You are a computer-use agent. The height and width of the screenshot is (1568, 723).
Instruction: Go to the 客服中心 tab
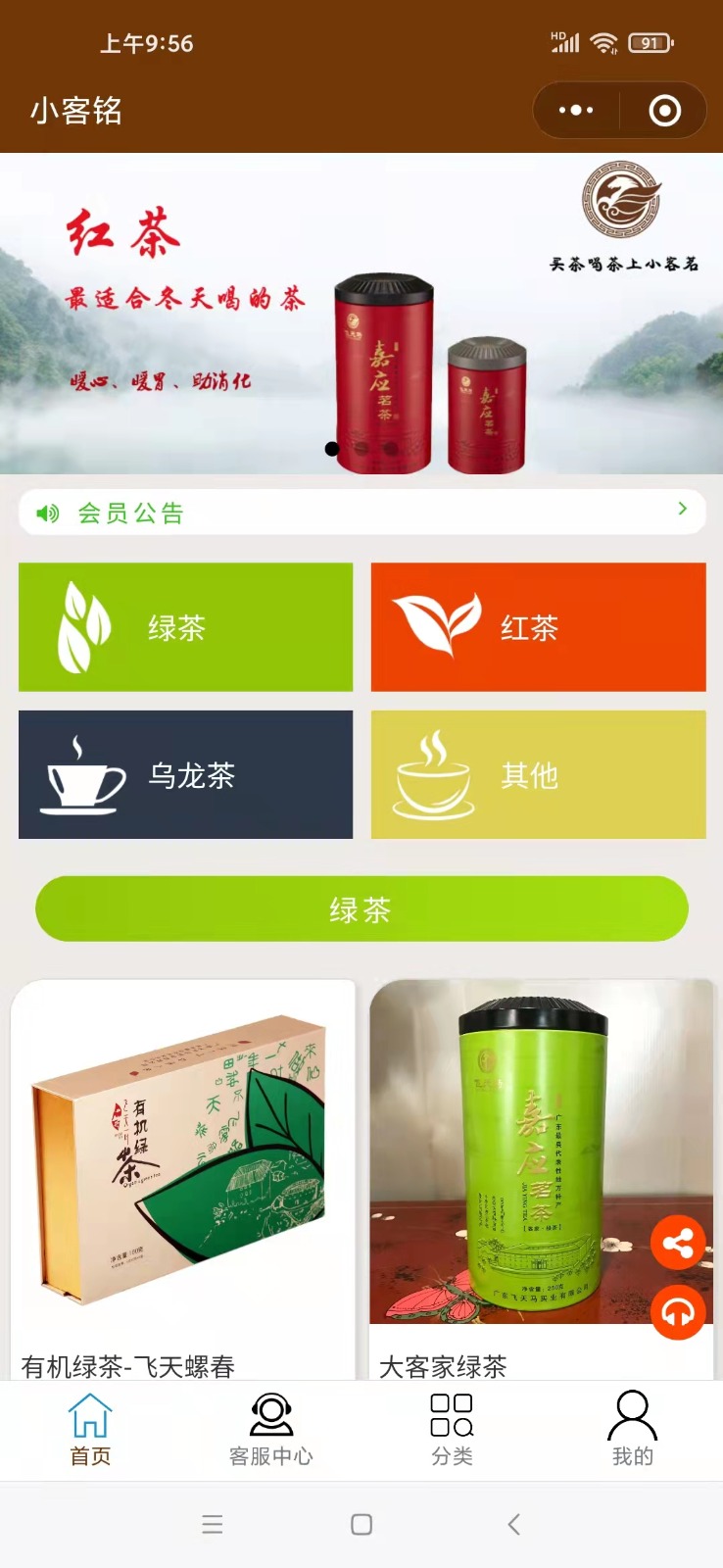point(271,1430)
